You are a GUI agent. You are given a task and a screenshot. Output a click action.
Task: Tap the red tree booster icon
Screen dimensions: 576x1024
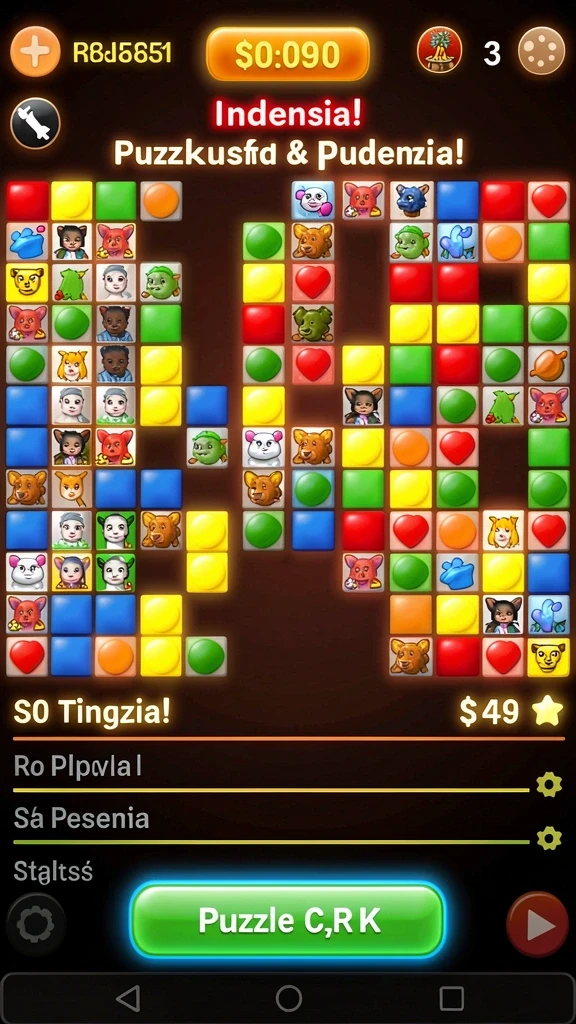440,50
